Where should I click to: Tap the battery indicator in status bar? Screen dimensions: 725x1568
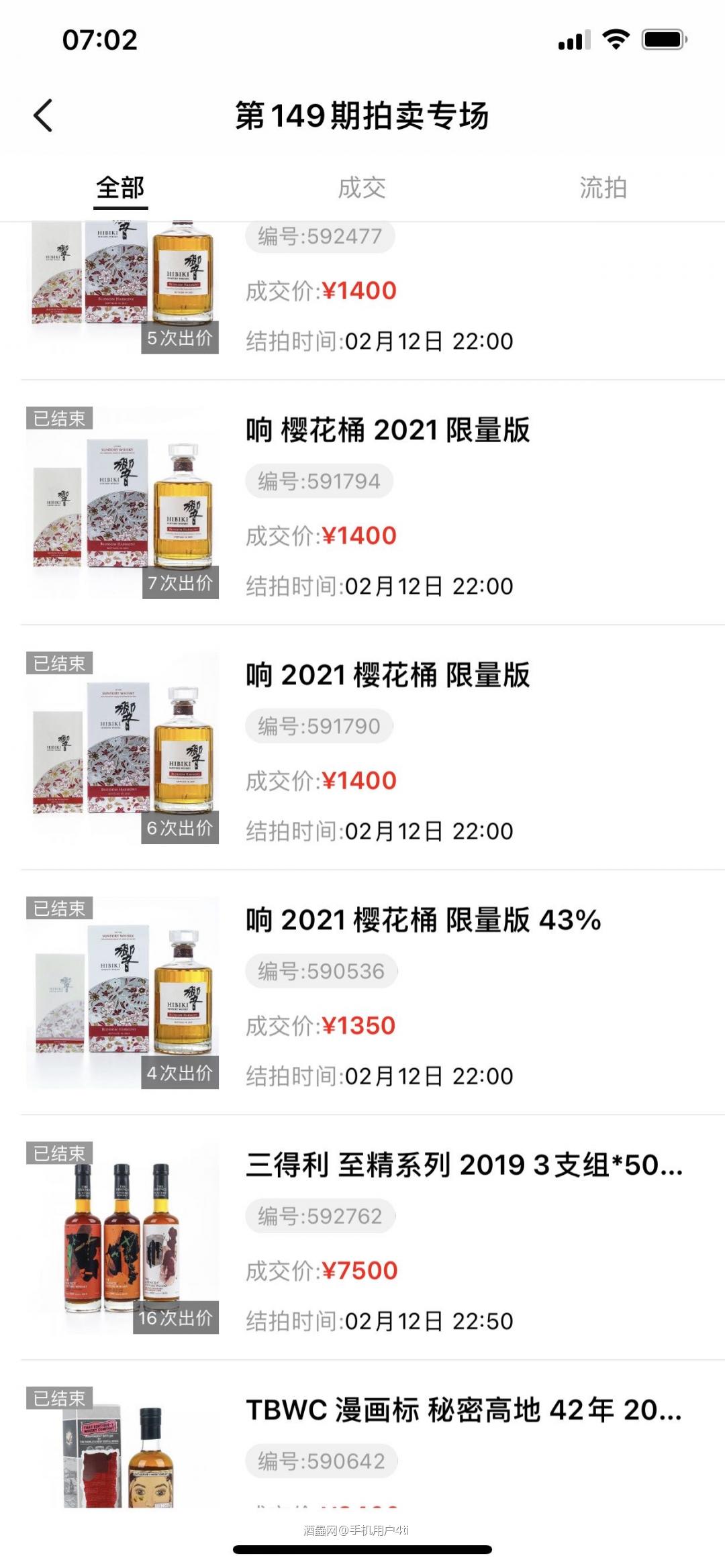(661, 40)
